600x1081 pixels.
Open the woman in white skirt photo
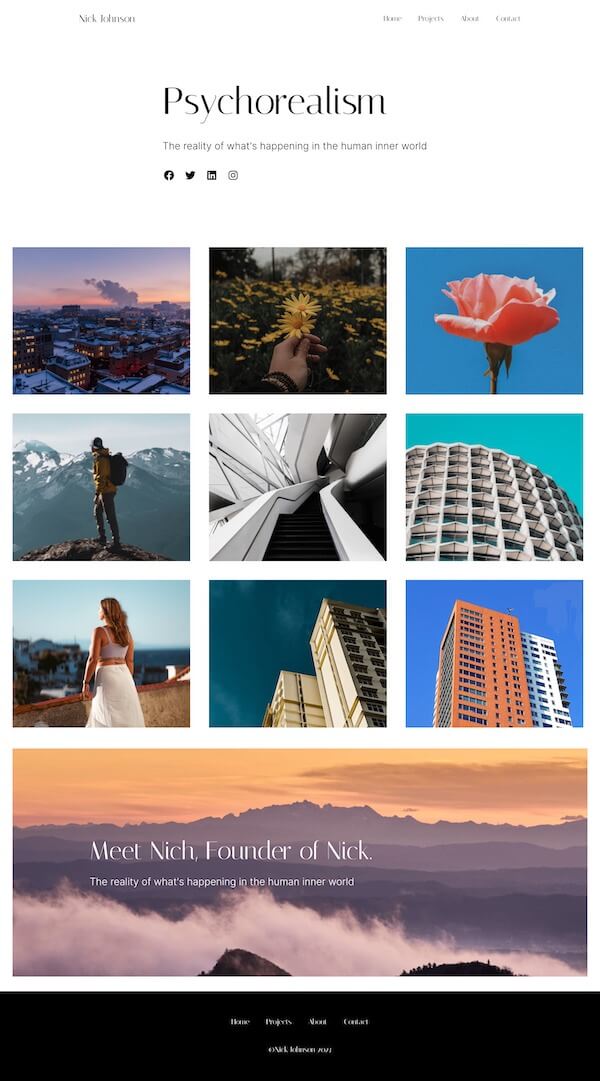click(x=101, y=653)
